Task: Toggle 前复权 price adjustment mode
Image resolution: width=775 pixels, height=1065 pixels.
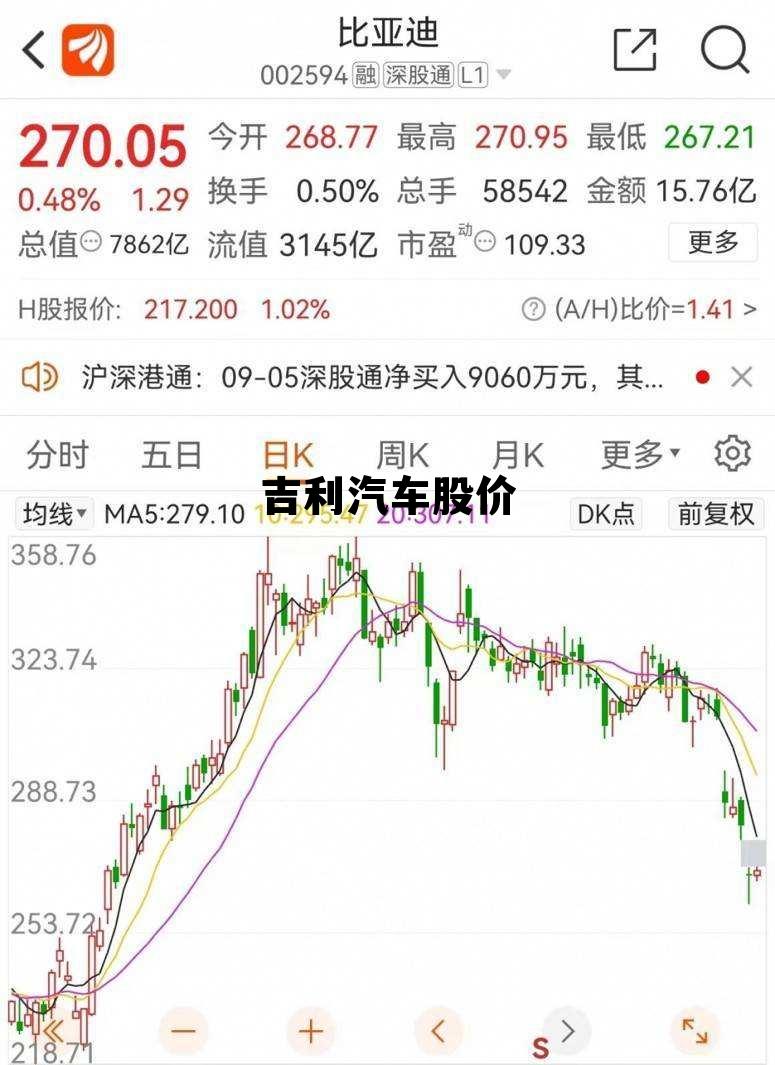Action: pos(716,512)
